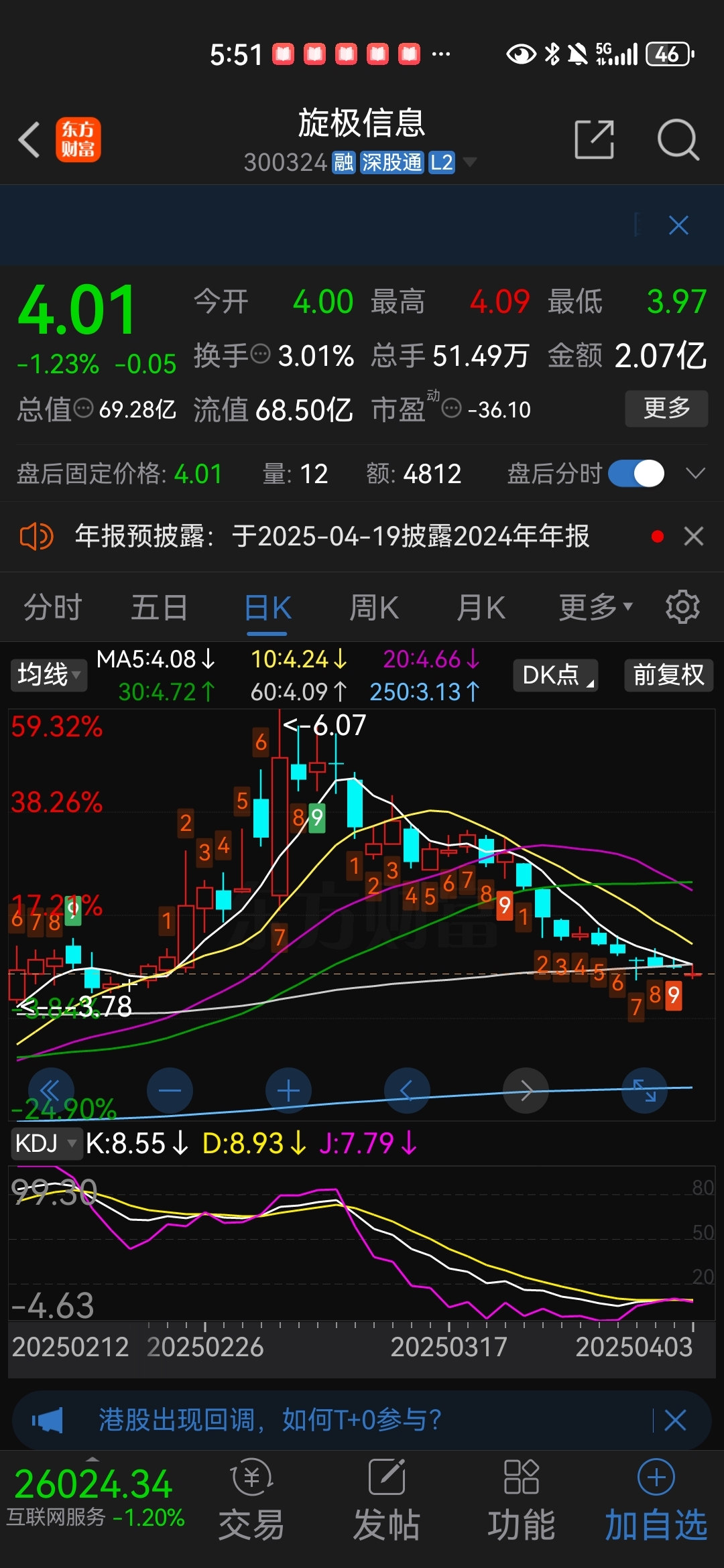
Task: Tap the DK点 button
Action: coord(555,675)
